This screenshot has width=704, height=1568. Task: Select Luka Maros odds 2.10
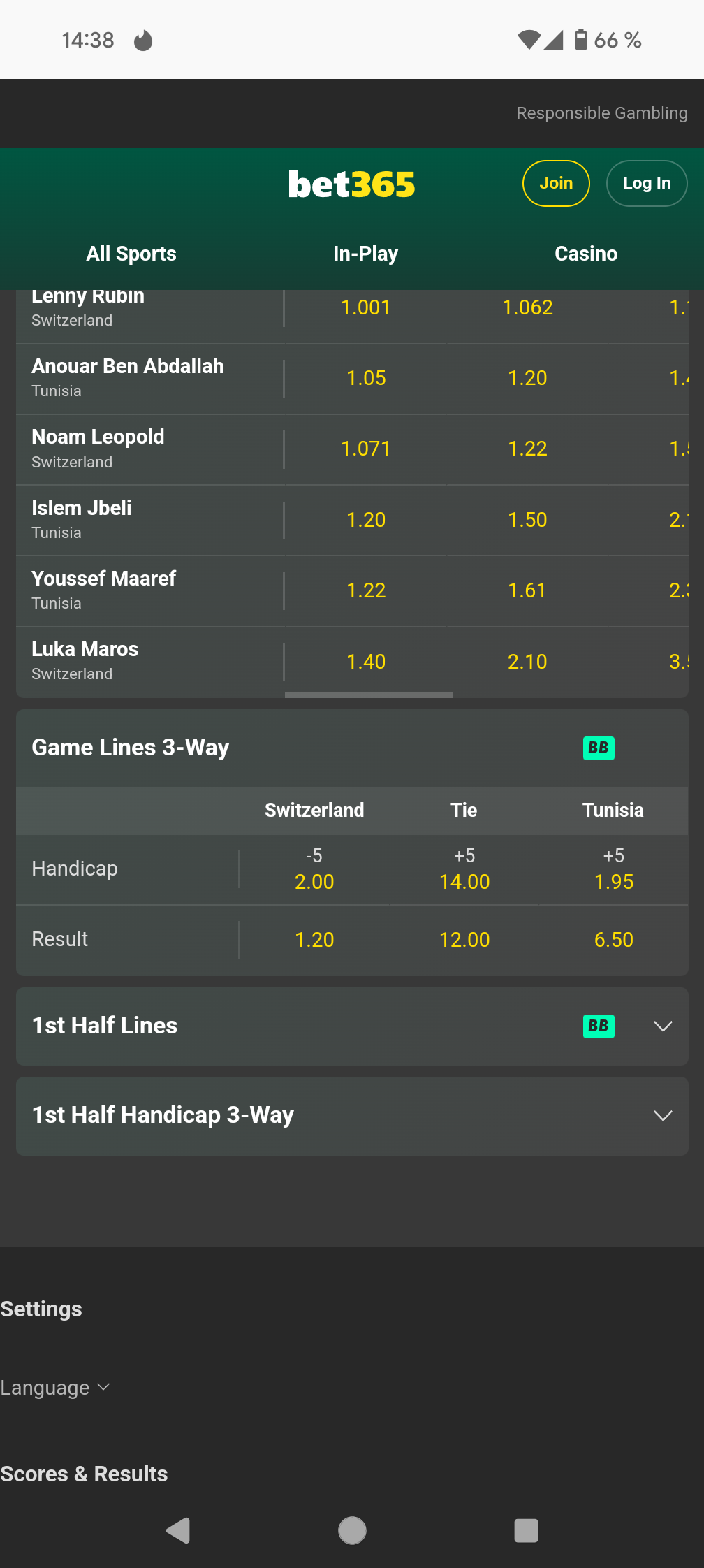527,662
